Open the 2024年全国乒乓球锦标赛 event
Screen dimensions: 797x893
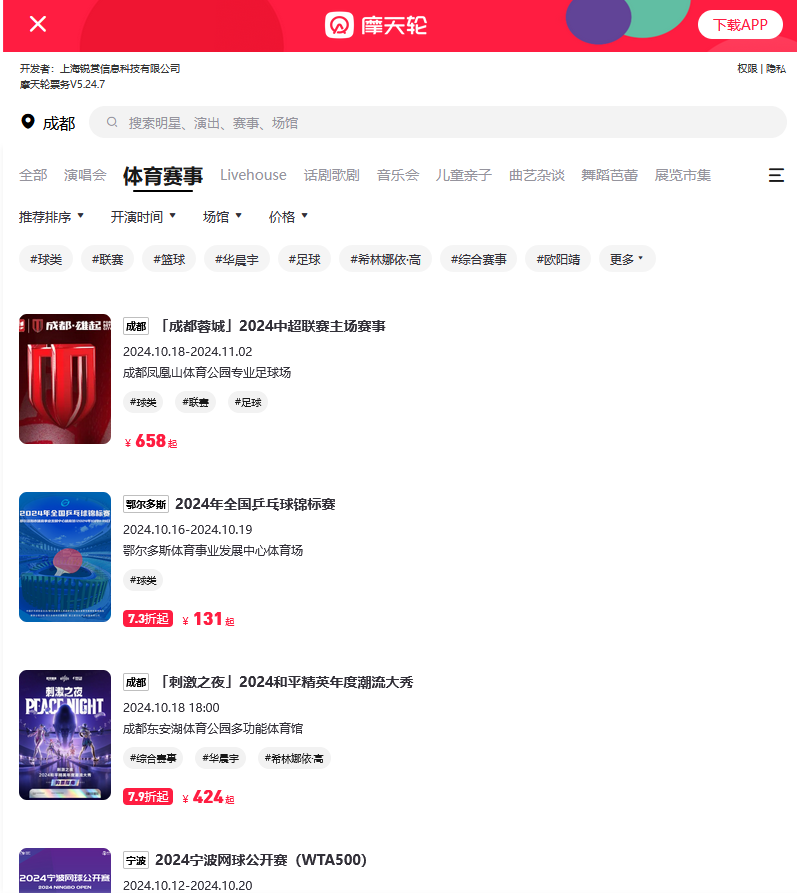tap(255, 504)
